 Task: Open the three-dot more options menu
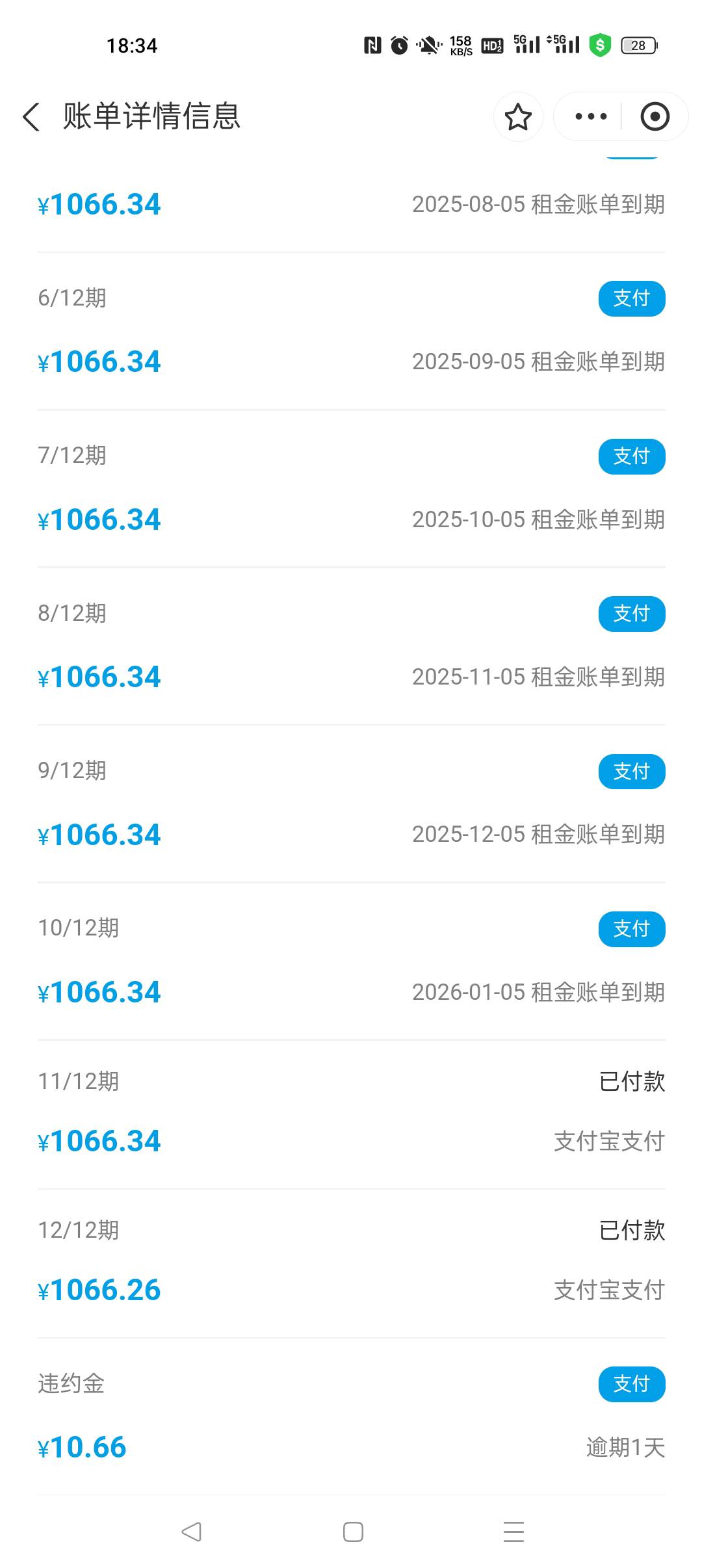(x=591, y=117)
